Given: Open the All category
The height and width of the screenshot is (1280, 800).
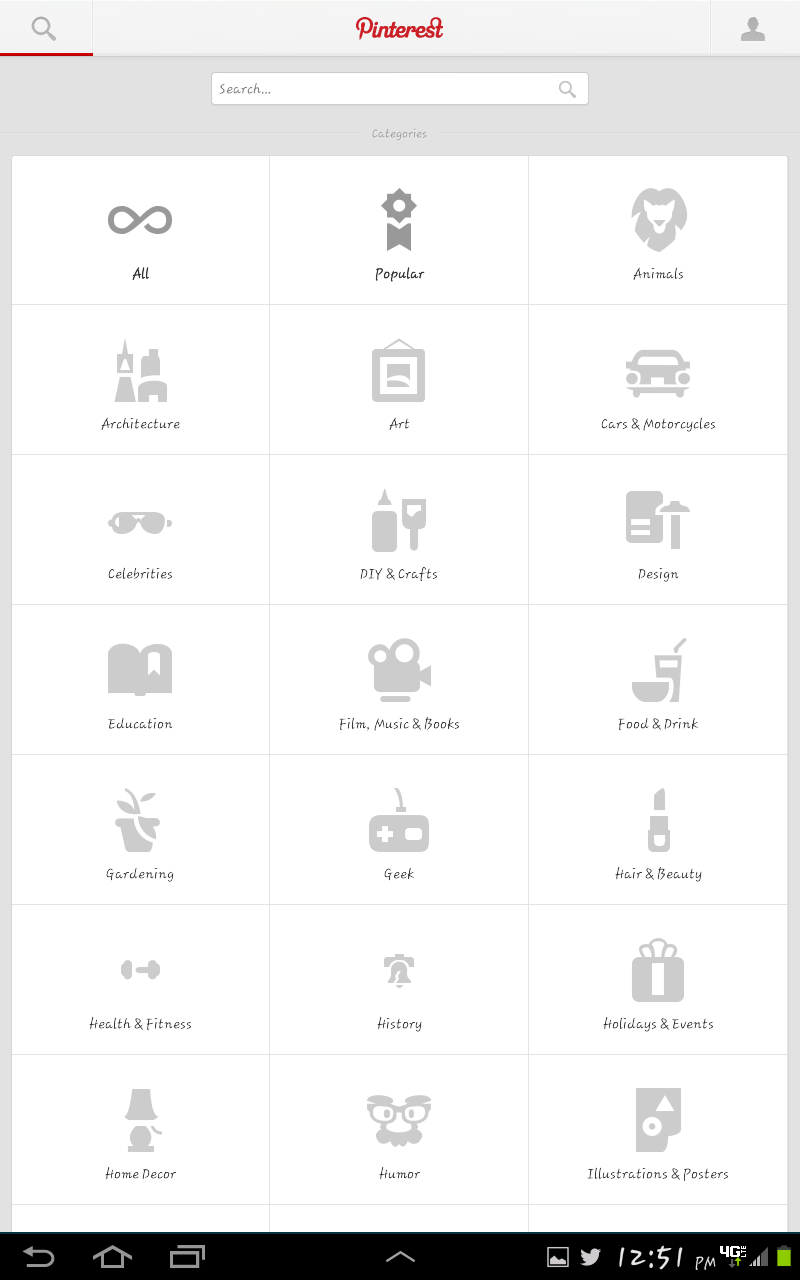Looking at the screenshot, I should pyautogui.click(x=141, y=231).
